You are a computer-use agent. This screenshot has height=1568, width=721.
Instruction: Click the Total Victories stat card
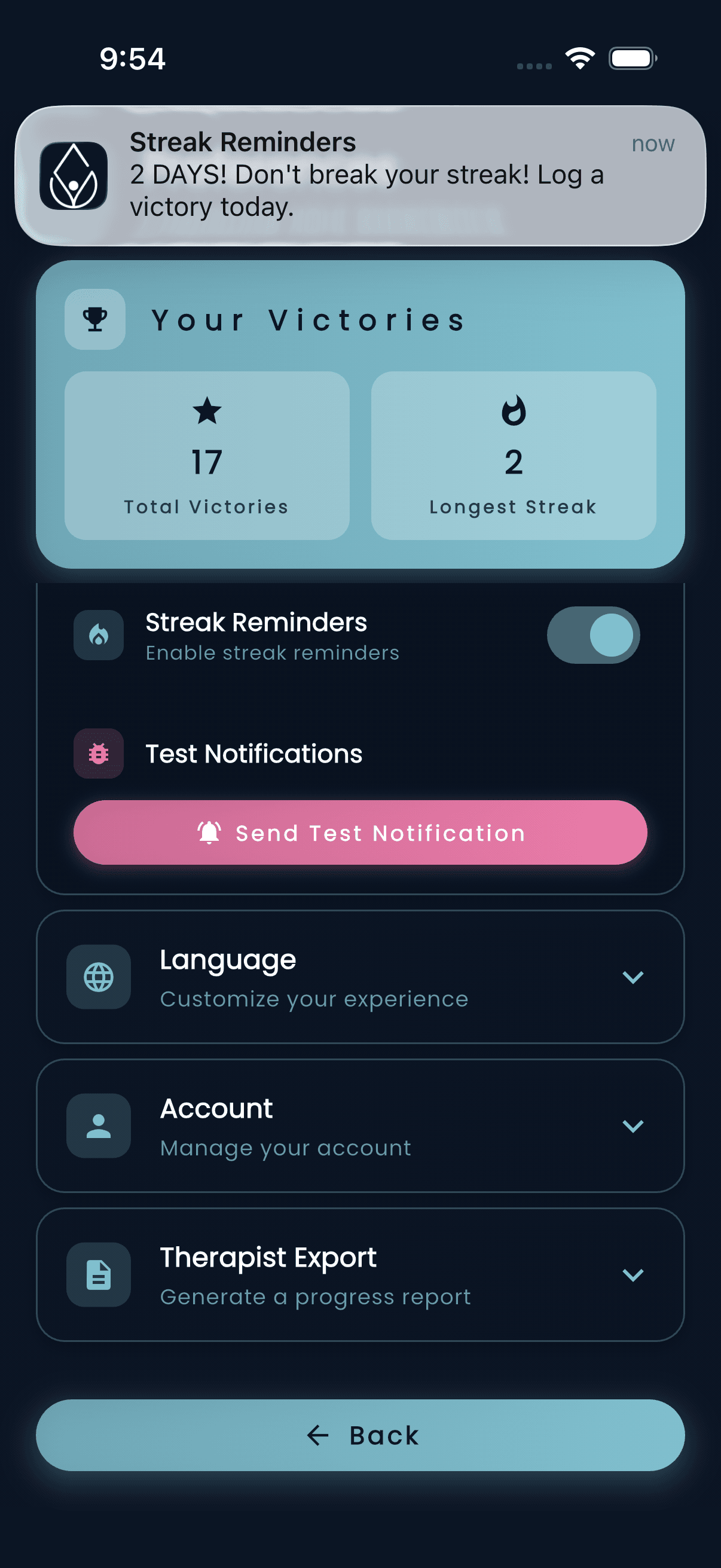[x=207, y=454]
